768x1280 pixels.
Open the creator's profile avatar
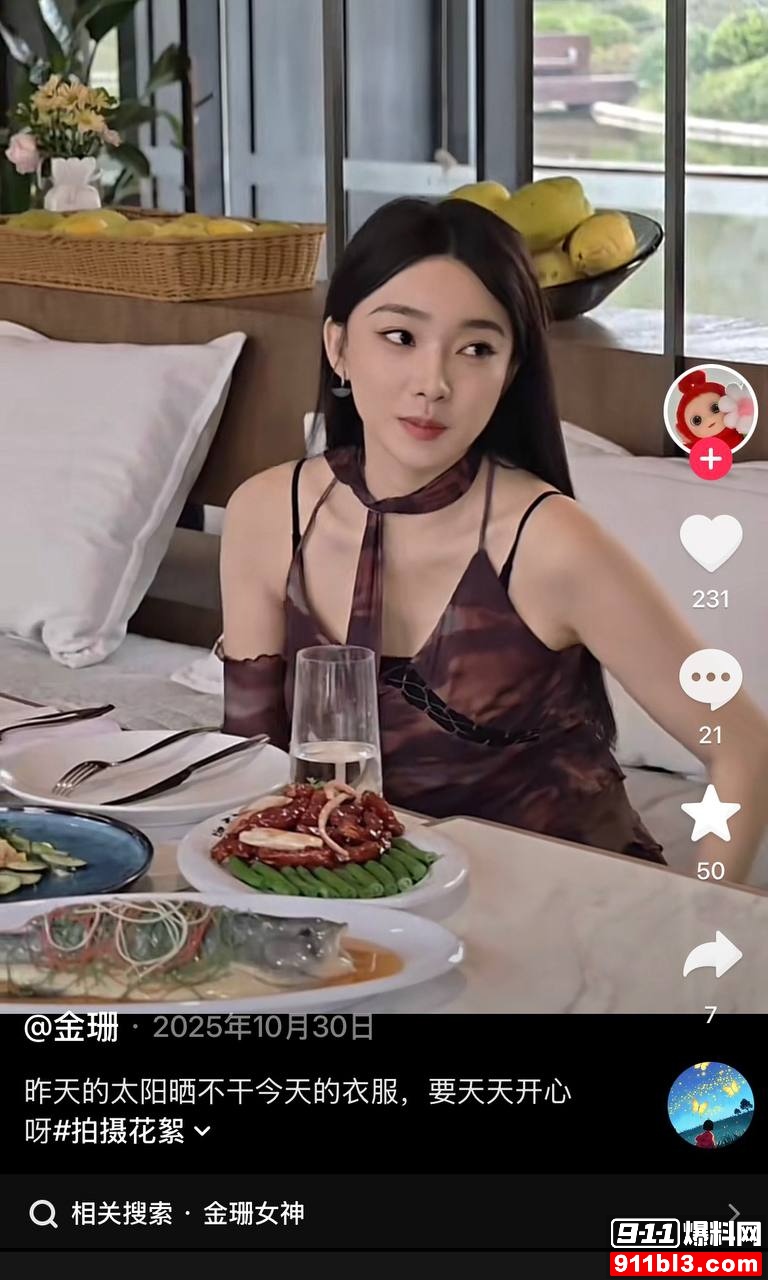point(710,408)
